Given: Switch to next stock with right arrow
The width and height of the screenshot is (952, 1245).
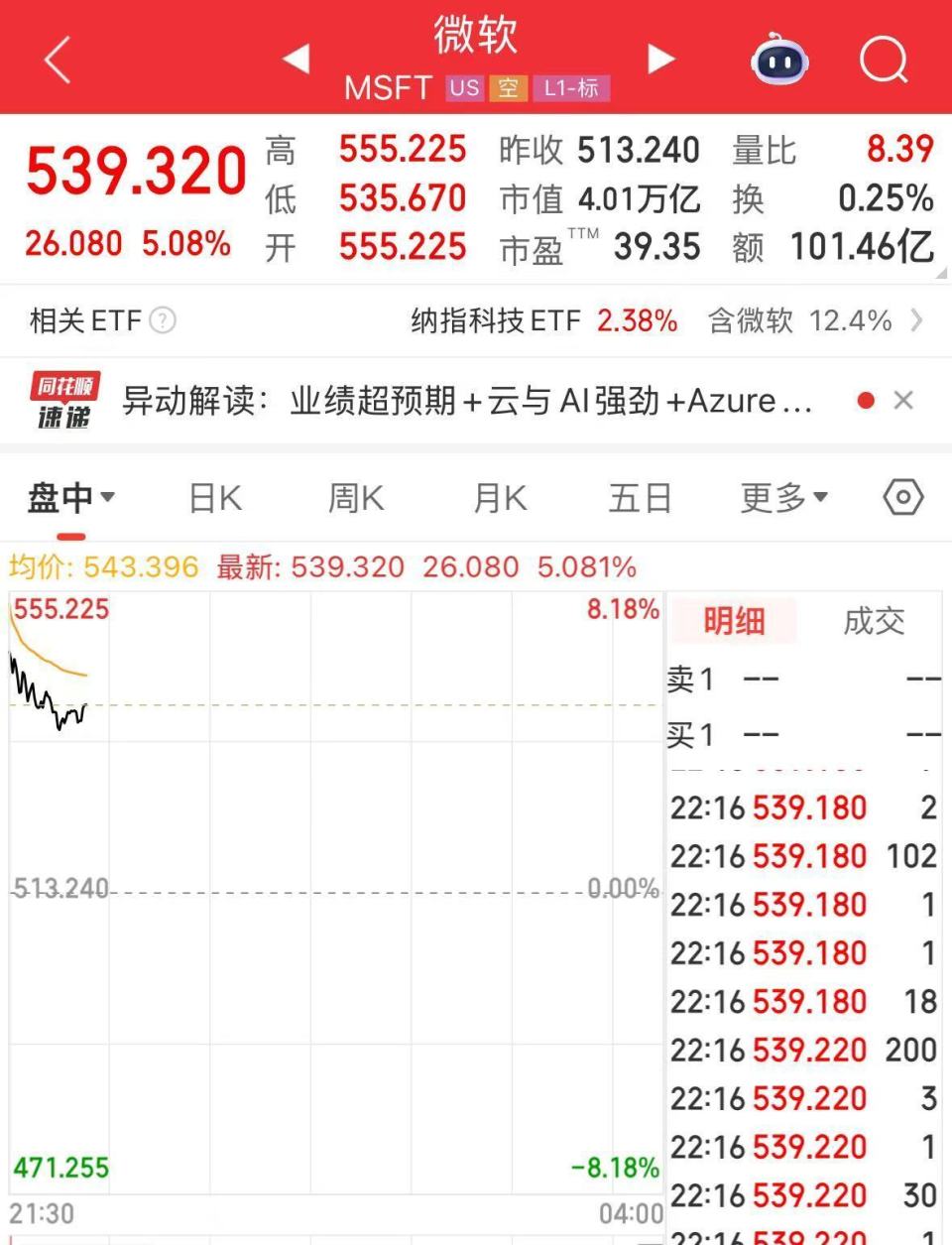Looking at the screenshot, I should click(x=659, y=60).
